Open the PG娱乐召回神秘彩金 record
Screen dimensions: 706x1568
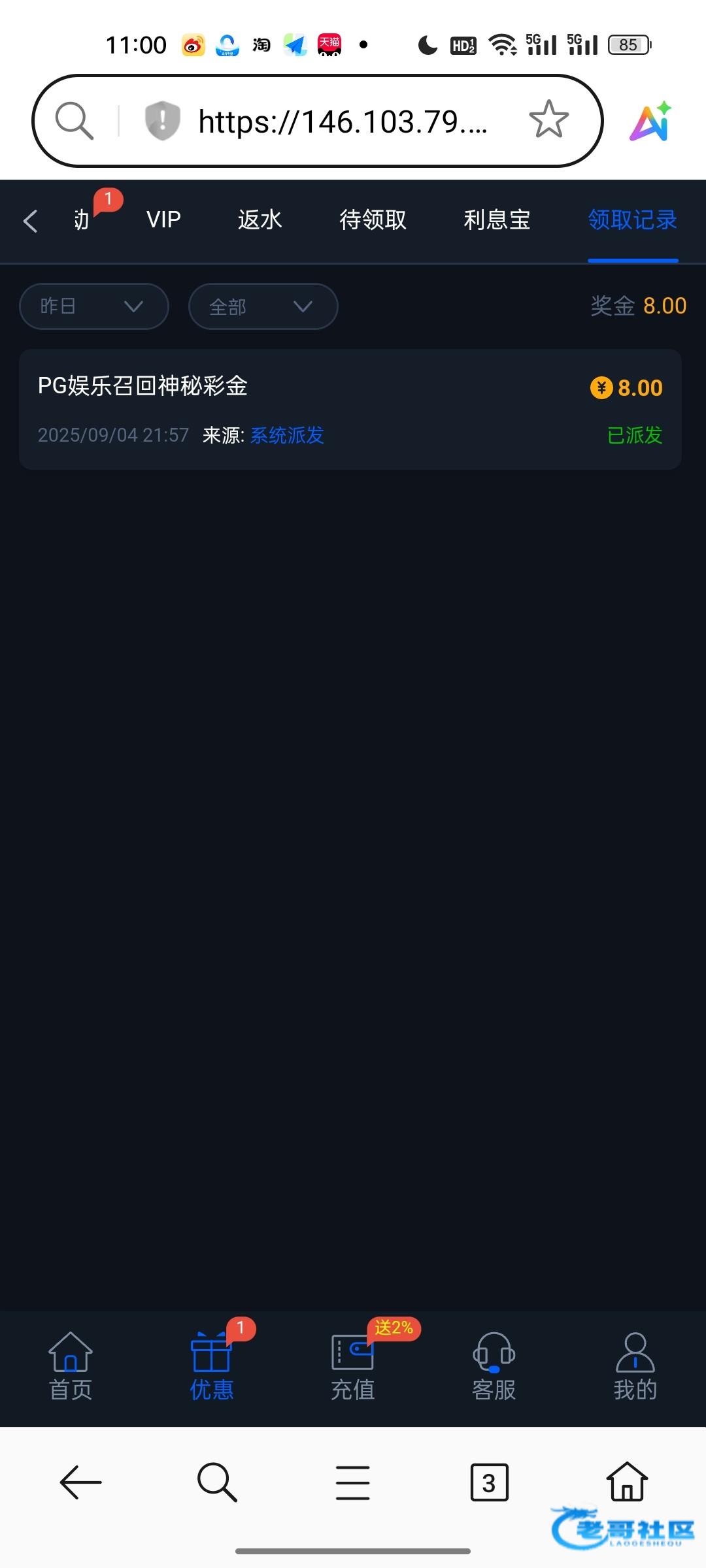click(x=350, y=410)
